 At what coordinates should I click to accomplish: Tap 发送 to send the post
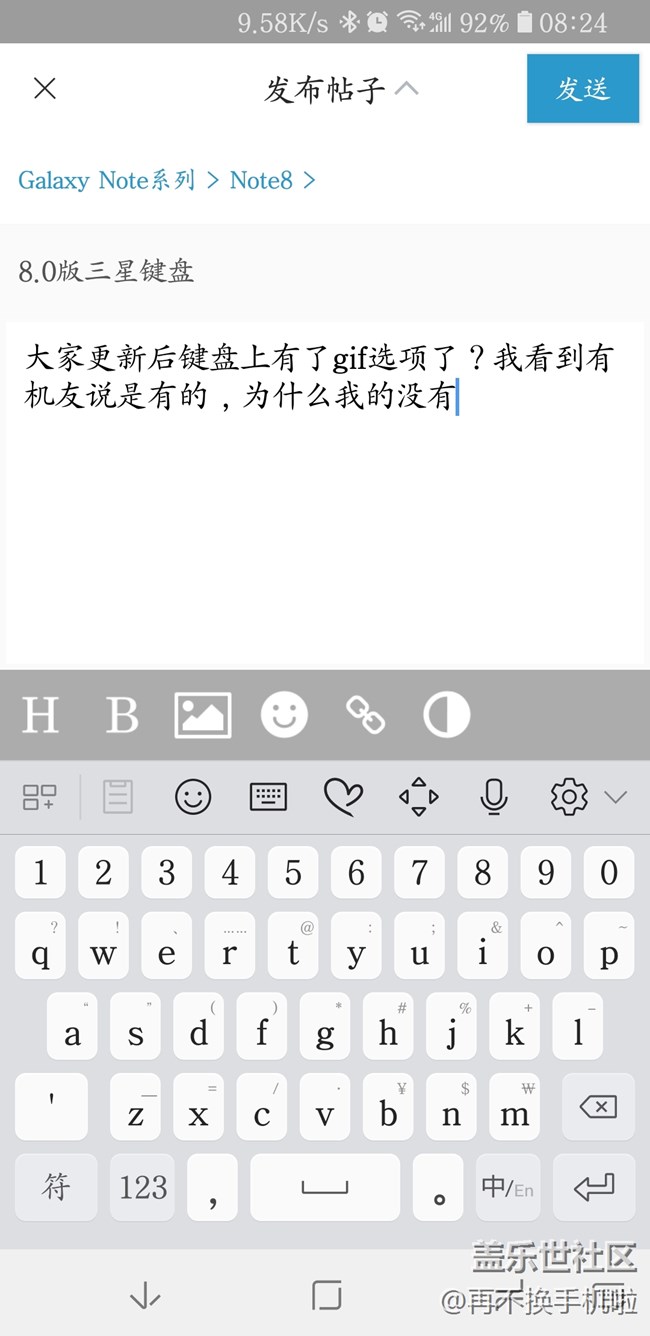pos(582,89)
